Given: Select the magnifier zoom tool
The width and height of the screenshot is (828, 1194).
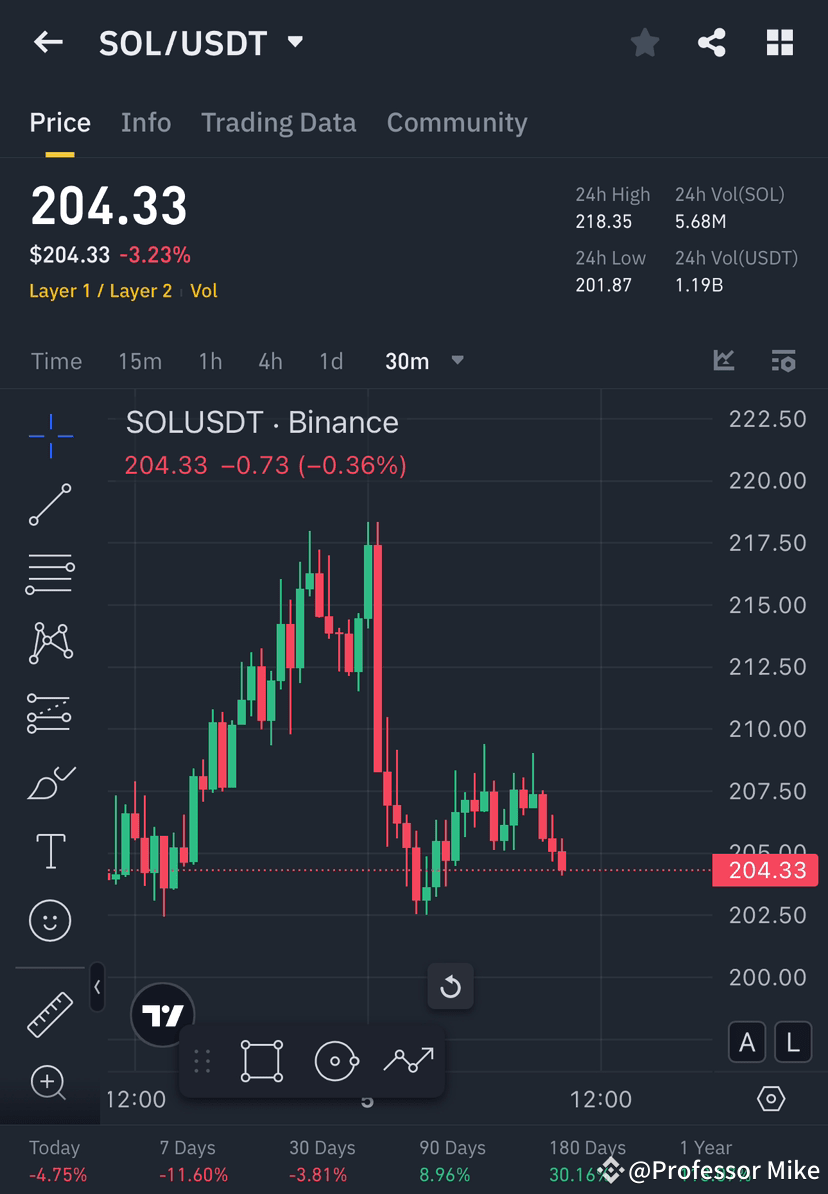Looking at the screenshot, I should tap(50, 1083).
